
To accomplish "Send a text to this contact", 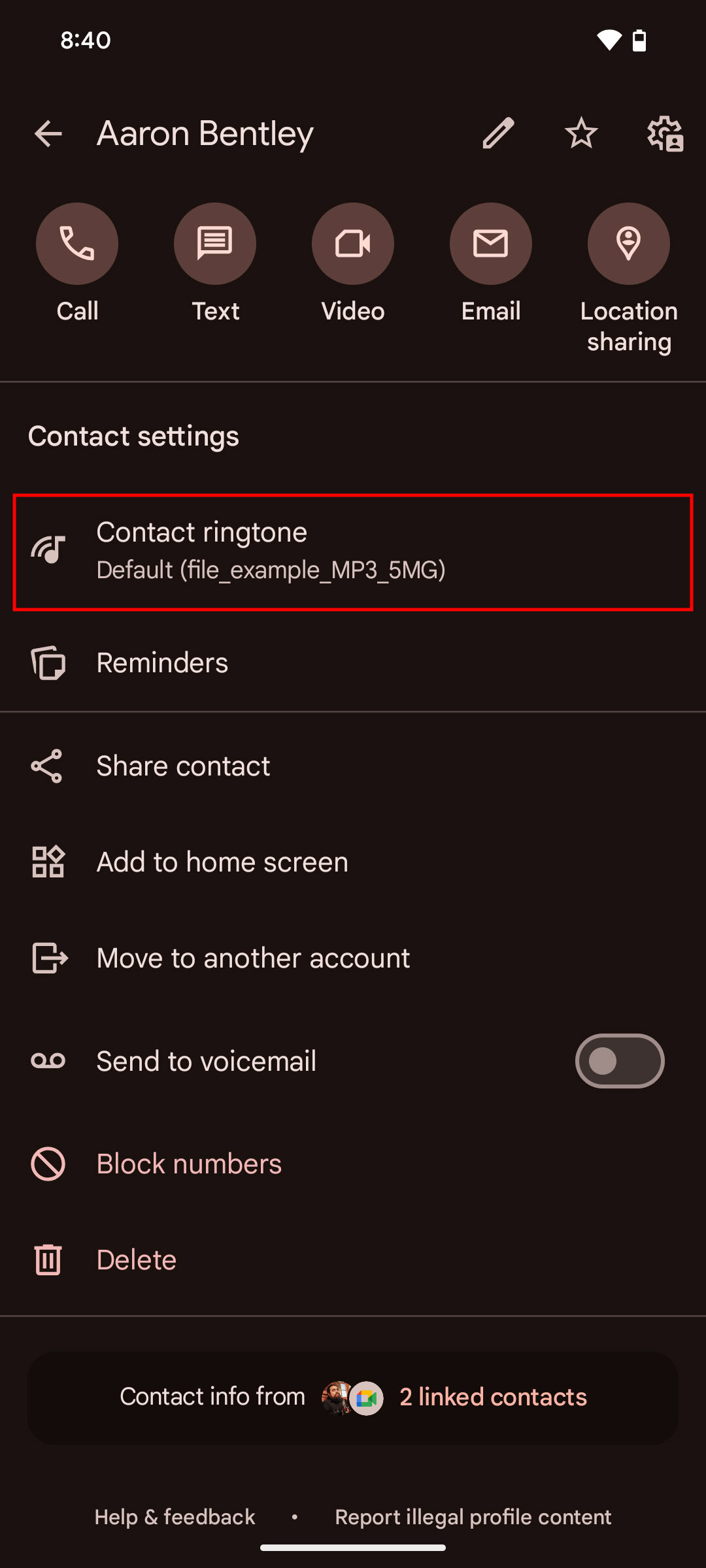I will point(215,244).
